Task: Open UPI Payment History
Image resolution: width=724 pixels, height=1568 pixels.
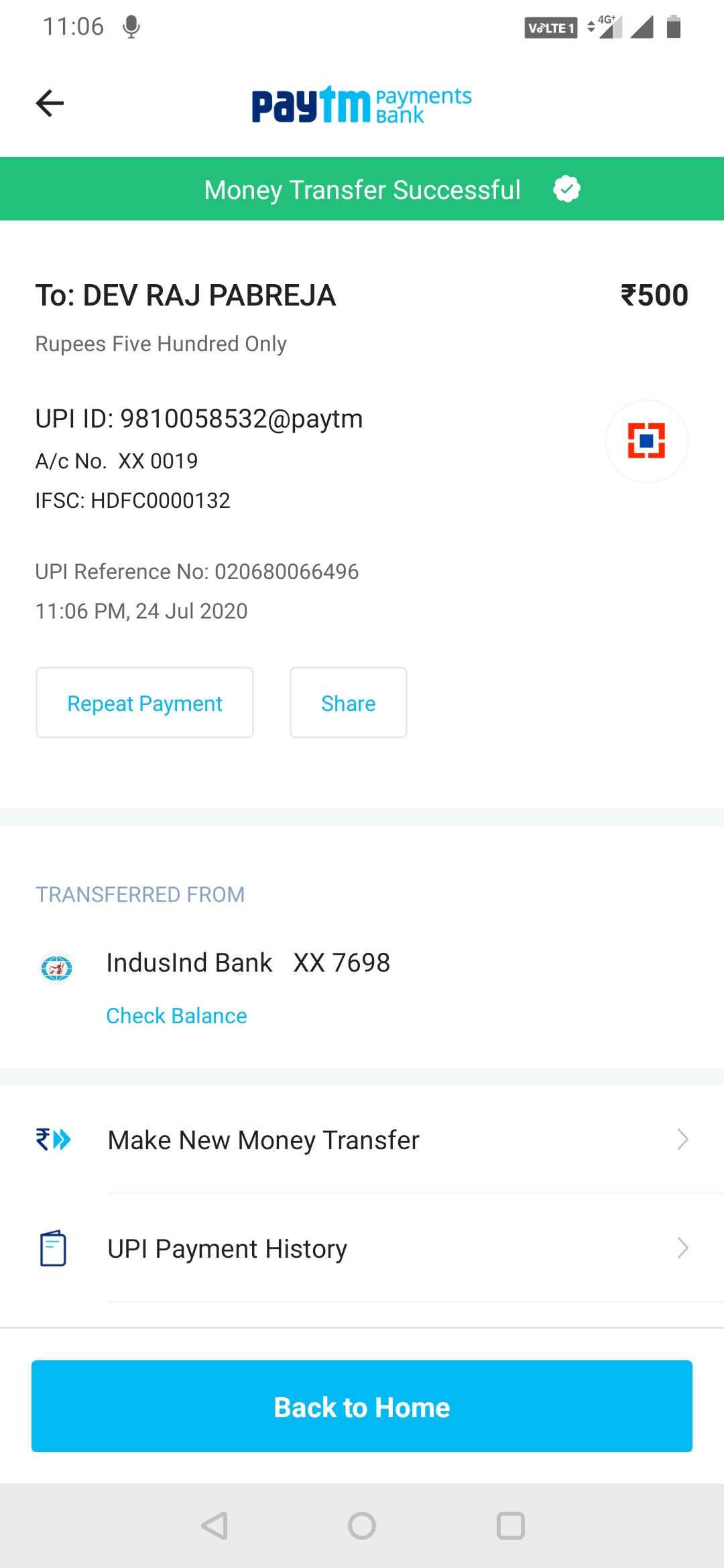Action: coord(362,1249)
